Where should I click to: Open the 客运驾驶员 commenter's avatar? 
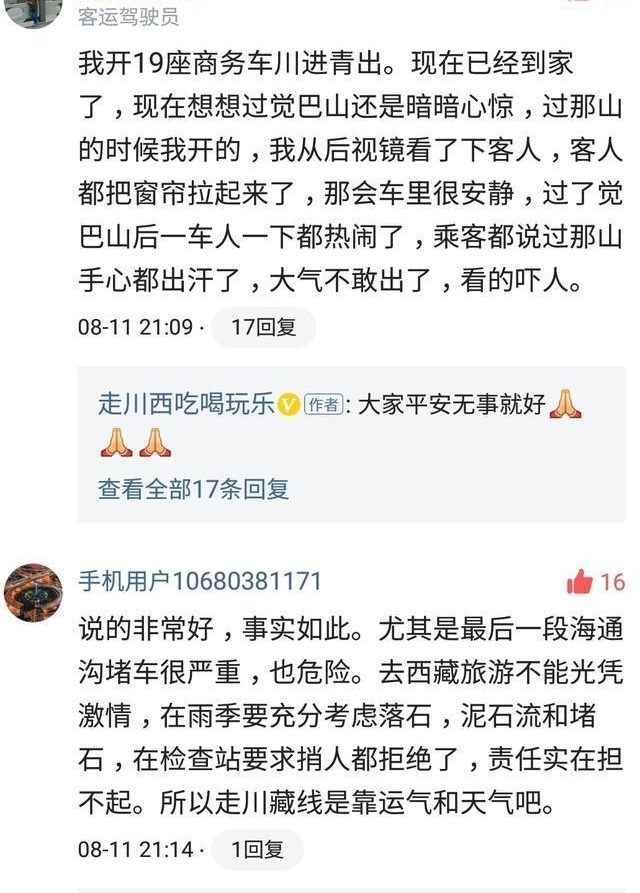click(33, 10)
